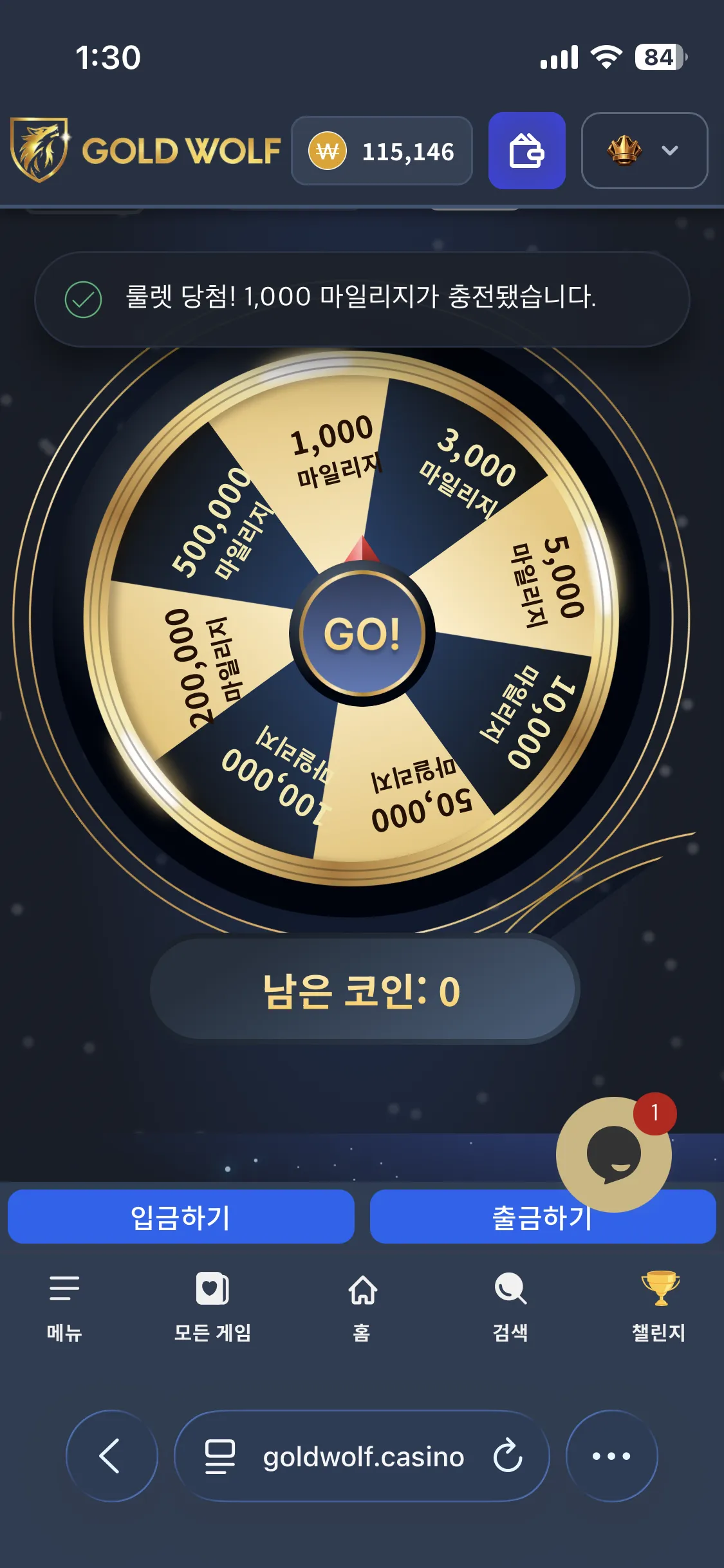Tap the goldwolf.casino address bar
The image size is (724, 1568).
(362, 1456)
